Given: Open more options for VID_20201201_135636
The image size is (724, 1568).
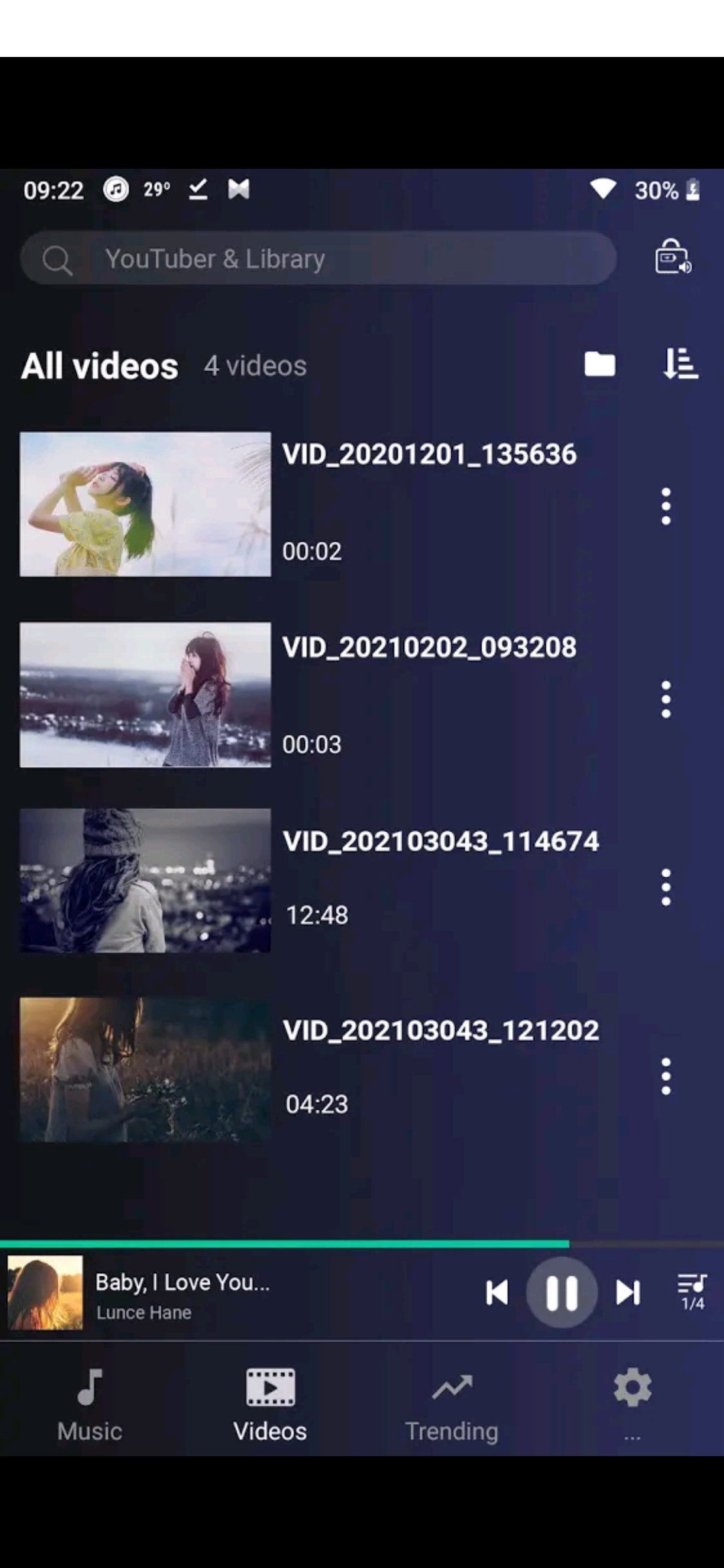Looking at the screenshot, I should tap(666, 506).
